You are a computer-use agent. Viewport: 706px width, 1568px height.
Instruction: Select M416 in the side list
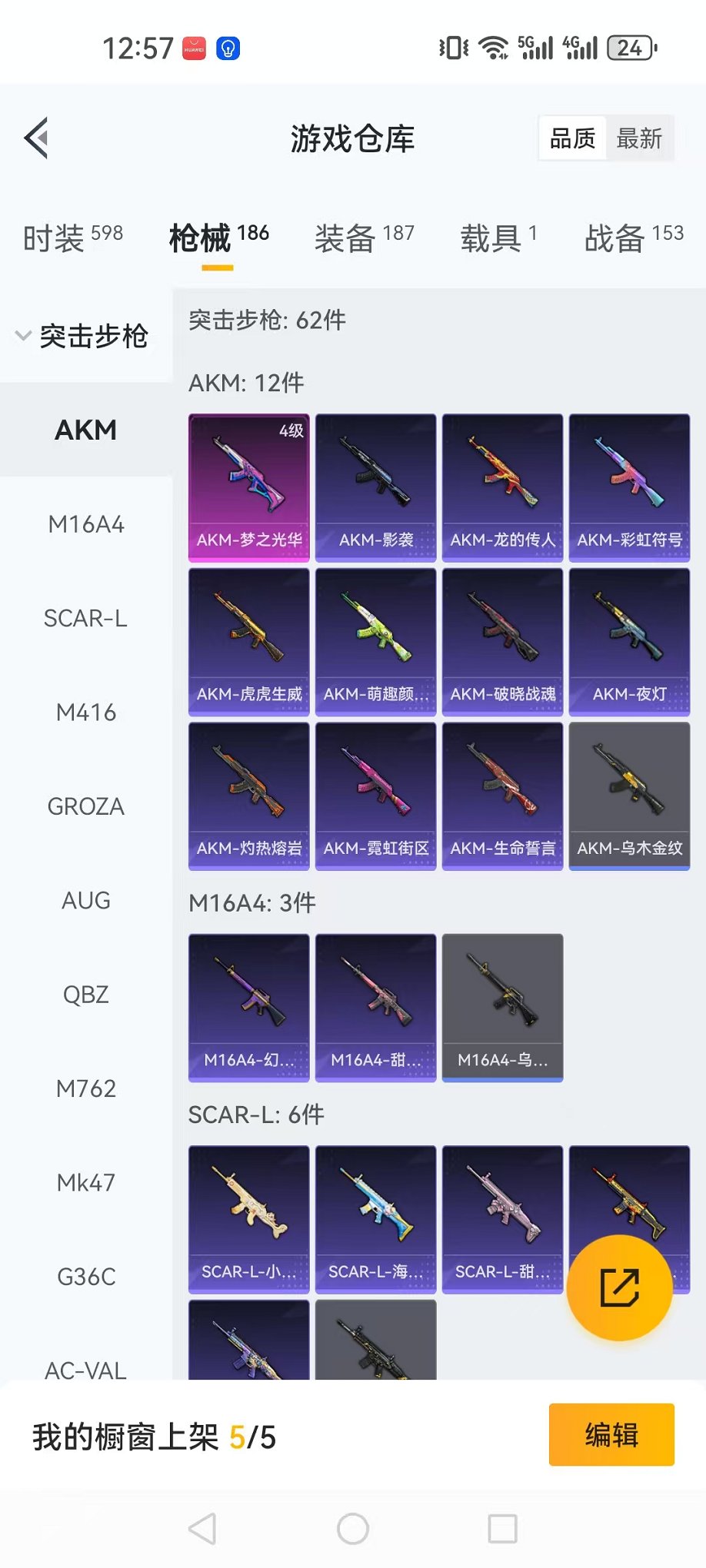pos(86,713)
